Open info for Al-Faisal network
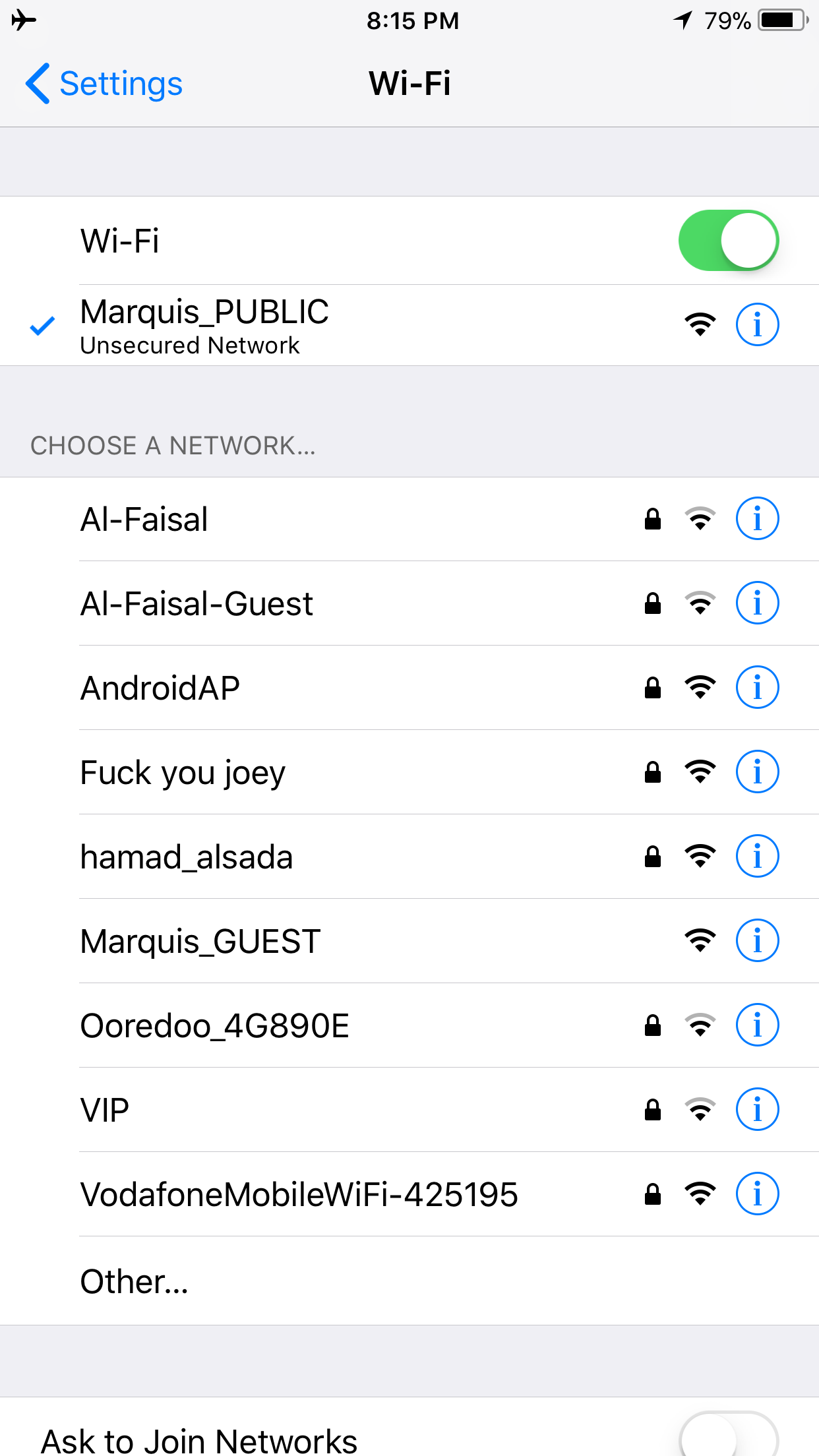 click(757, 519)
